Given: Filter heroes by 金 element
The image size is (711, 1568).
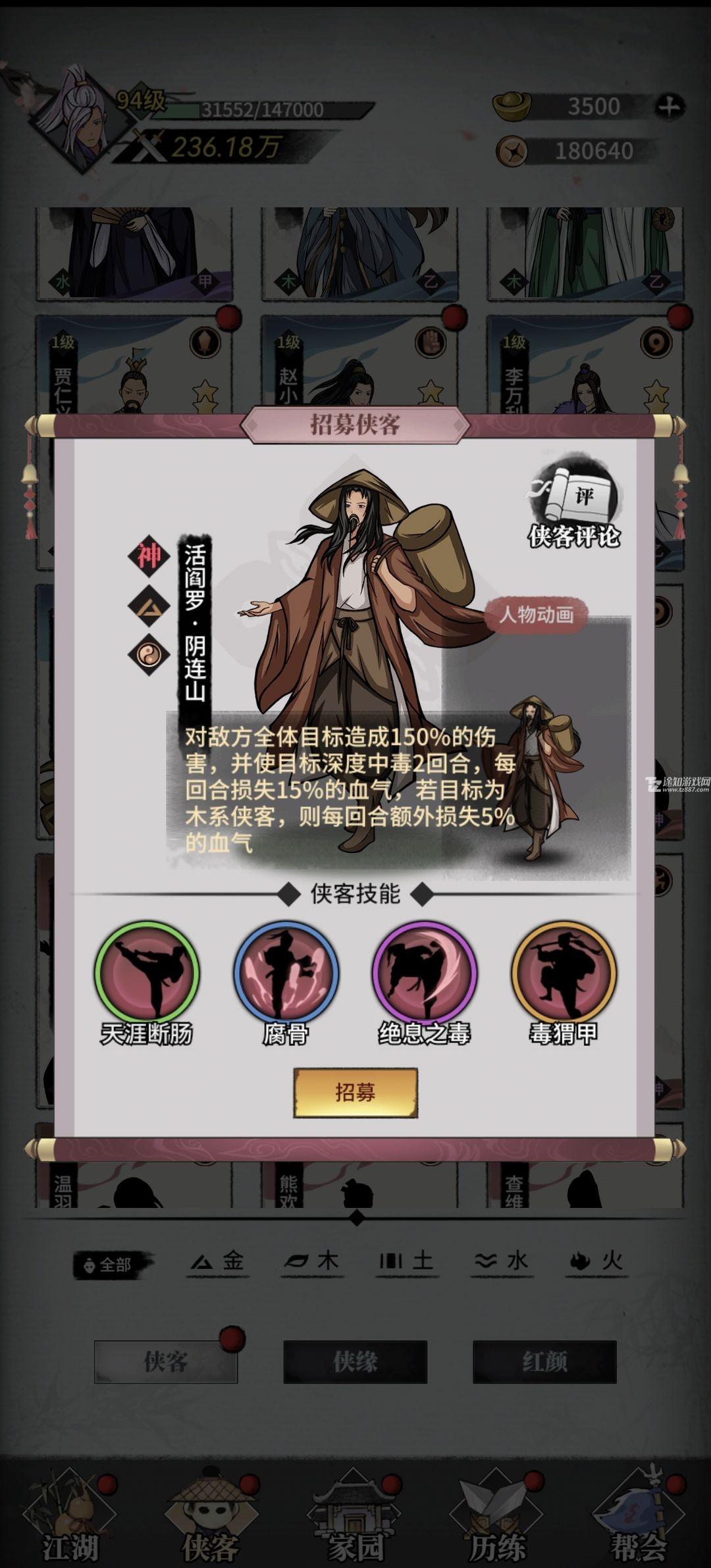Looking at the screenshot, I should (x=217, y=1262).
